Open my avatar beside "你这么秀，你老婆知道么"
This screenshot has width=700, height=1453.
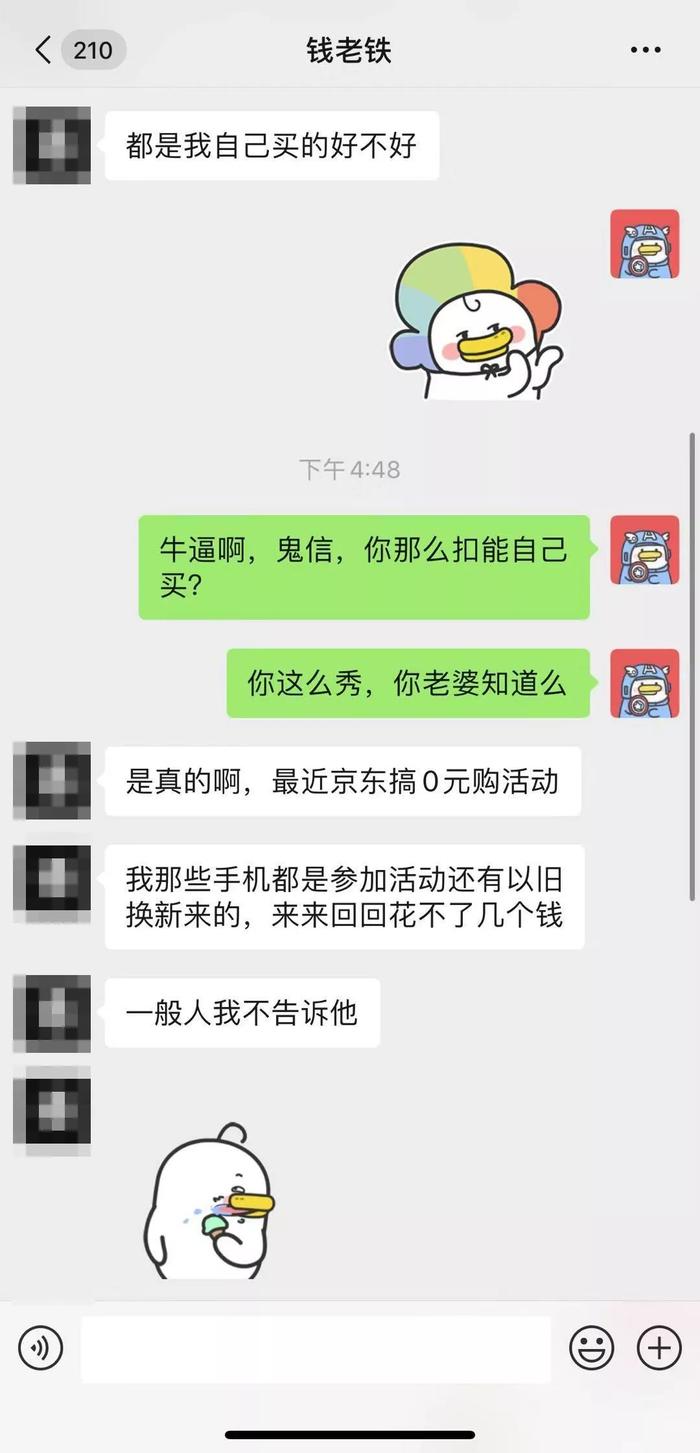pos(645,683)
